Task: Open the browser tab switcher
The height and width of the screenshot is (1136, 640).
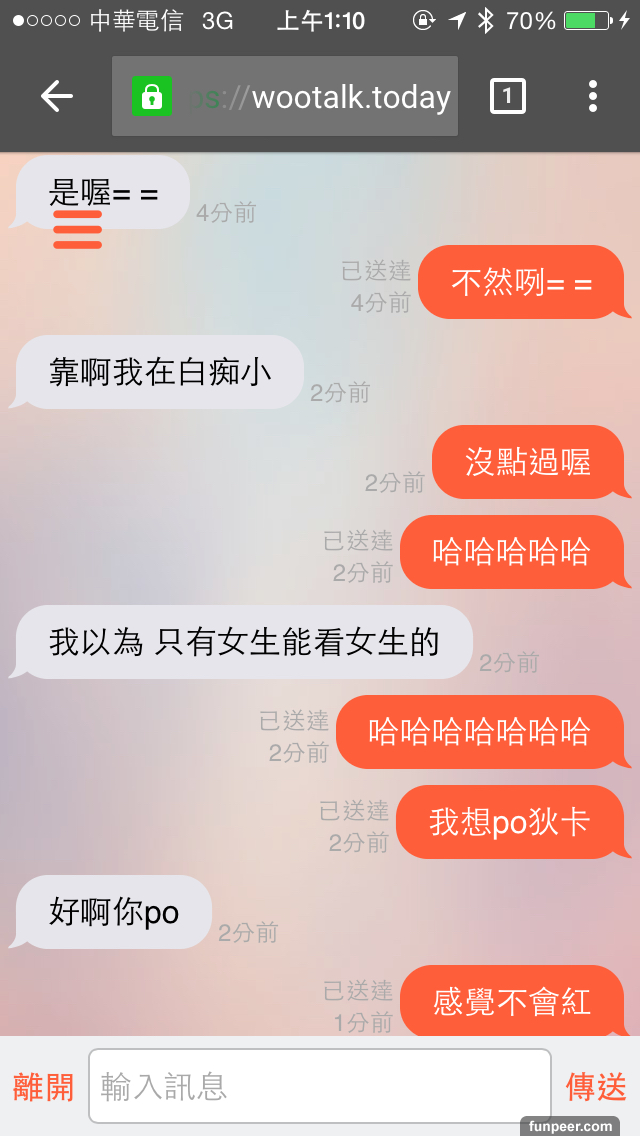Action: coord(508,96)
